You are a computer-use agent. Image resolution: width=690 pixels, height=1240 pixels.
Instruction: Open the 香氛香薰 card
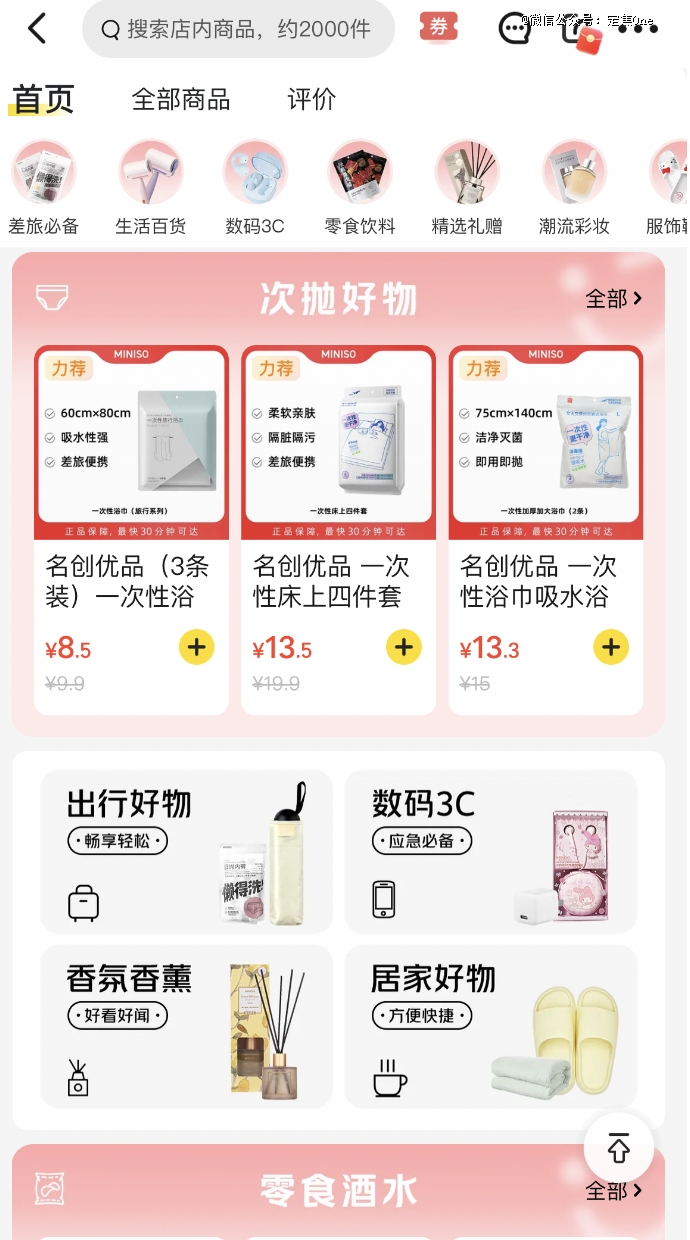point(186,1026)
